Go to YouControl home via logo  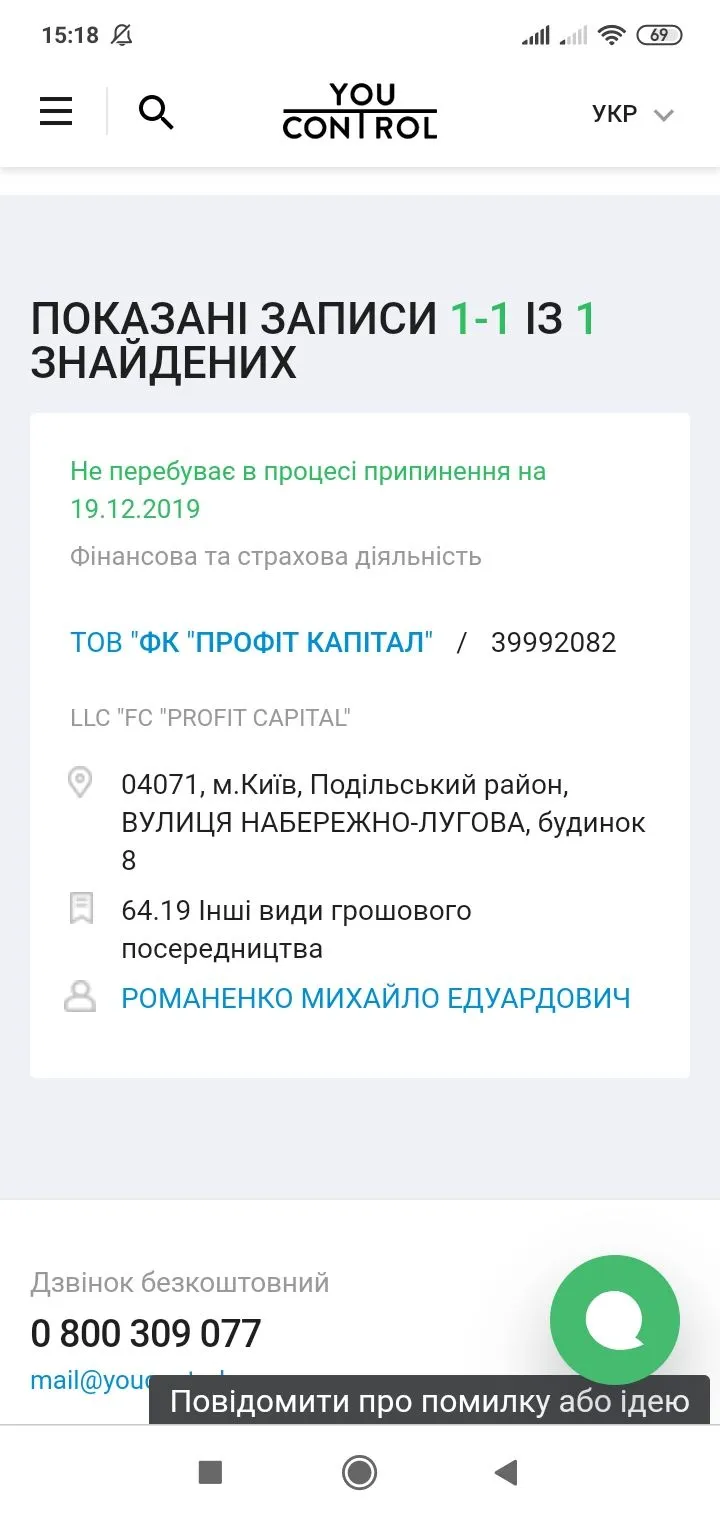(360, 111)
